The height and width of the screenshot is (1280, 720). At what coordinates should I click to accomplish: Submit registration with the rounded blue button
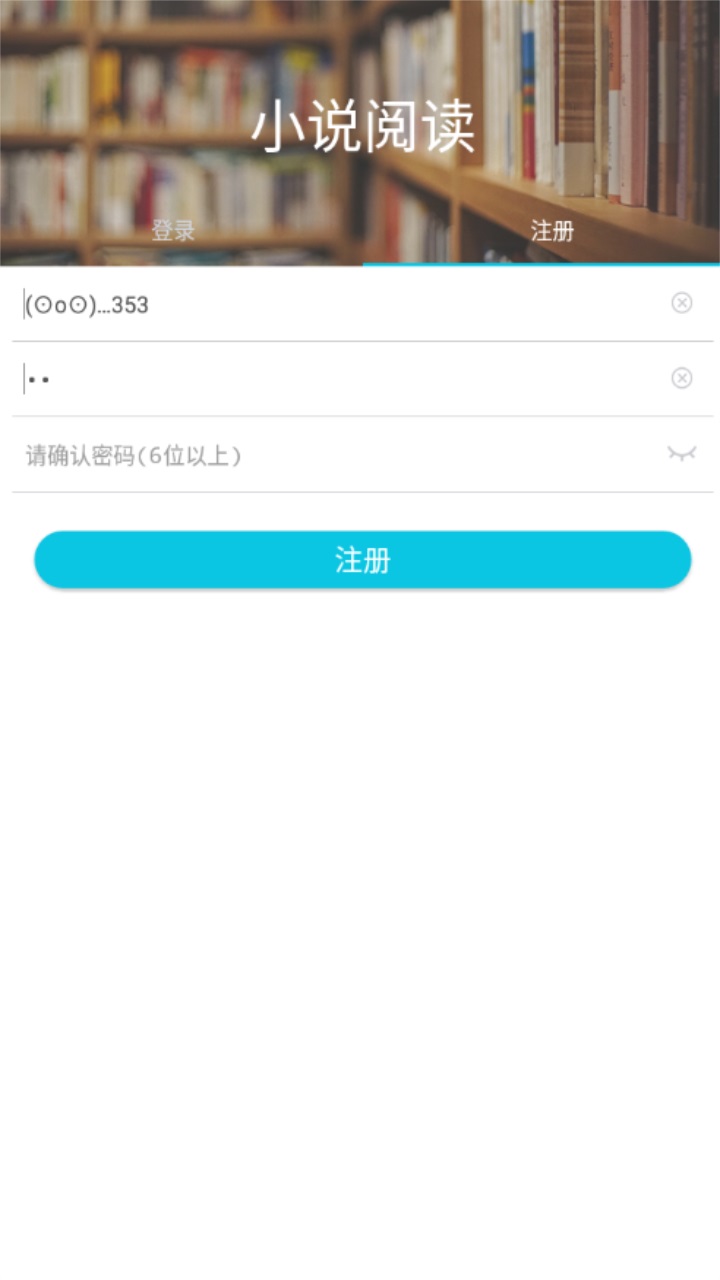tap(361, 559)
